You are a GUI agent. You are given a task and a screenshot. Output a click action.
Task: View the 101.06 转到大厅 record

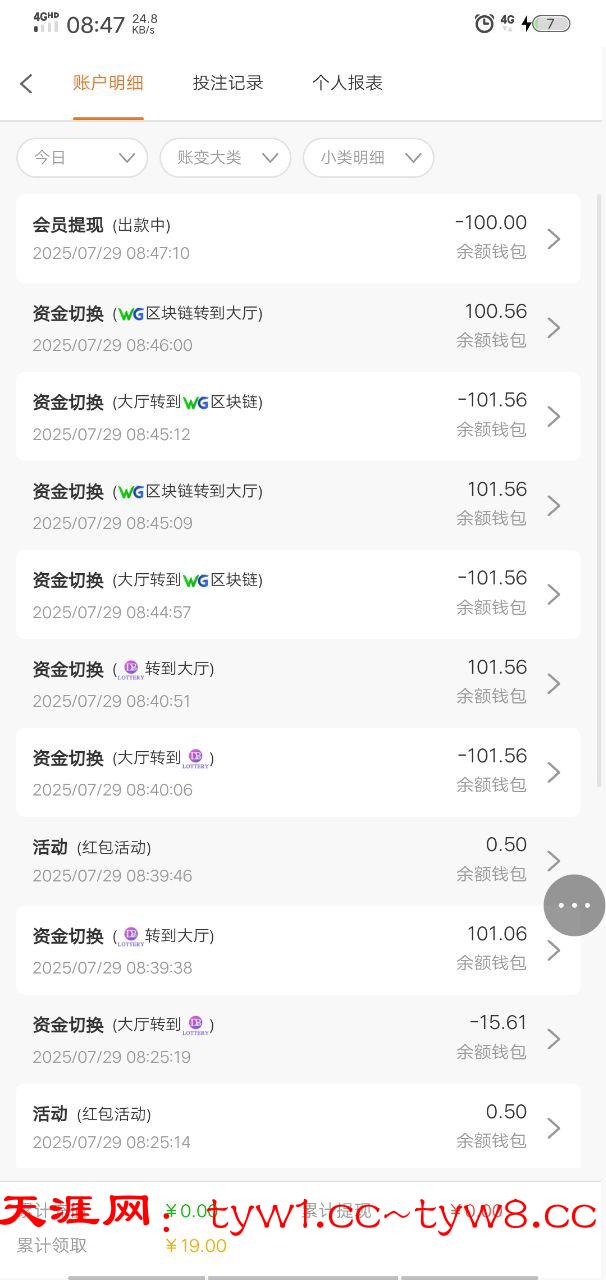point(298,951)
